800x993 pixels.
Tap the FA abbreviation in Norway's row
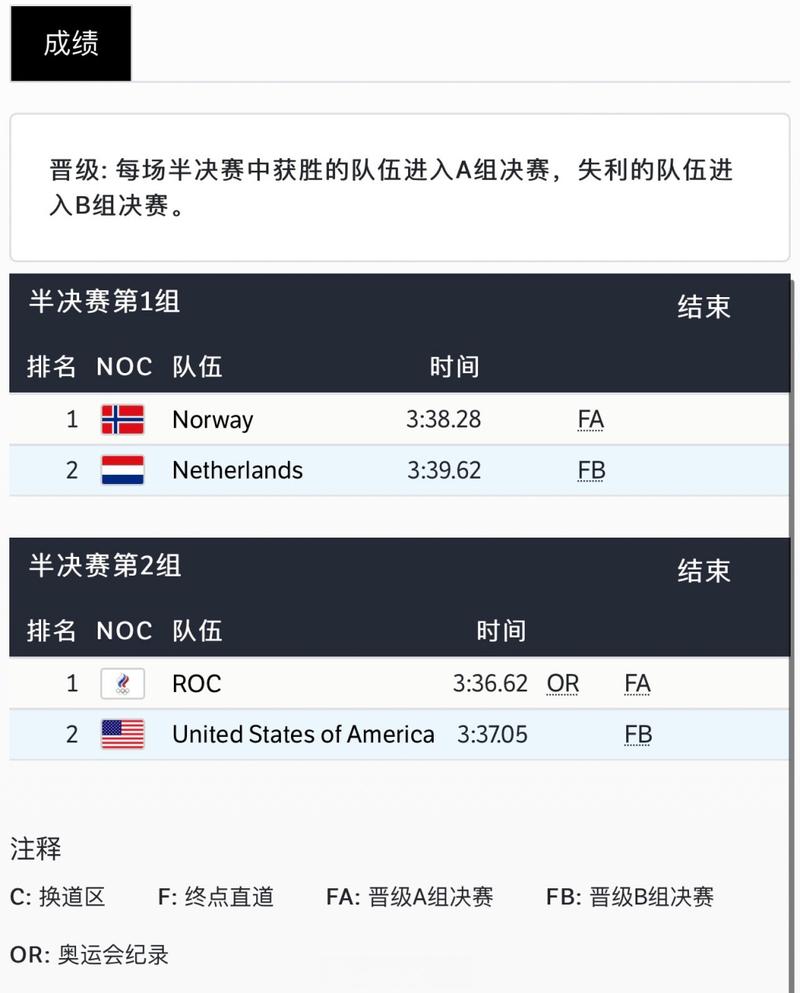[591, 419]
